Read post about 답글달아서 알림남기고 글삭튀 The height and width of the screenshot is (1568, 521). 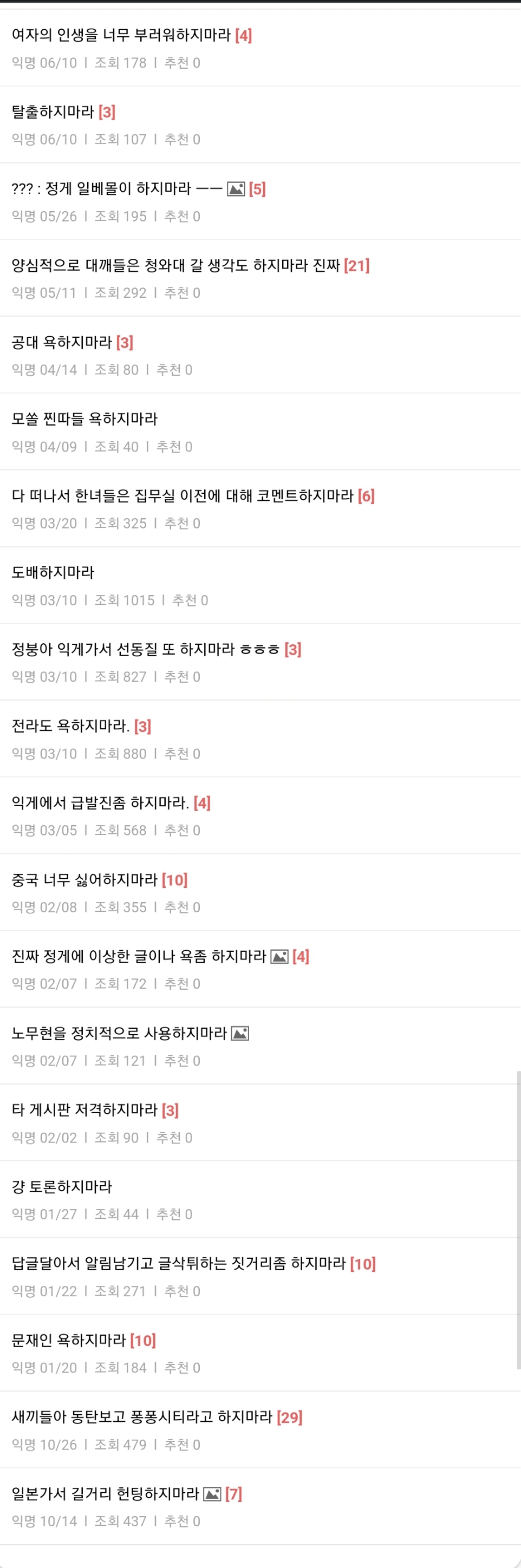(x=179, y=1263)
